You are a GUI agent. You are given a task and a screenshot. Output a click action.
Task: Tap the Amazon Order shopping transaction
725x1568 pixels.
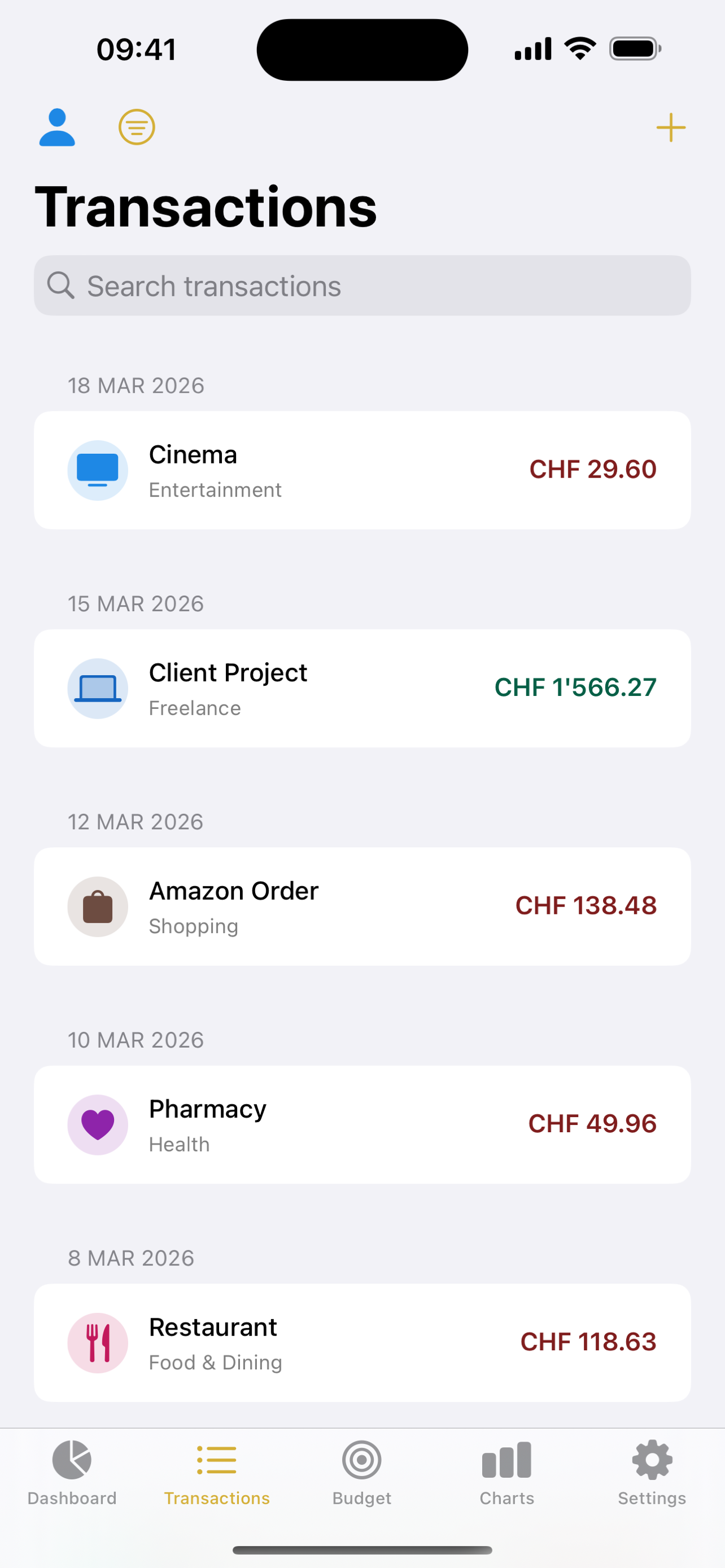(362, 906)
